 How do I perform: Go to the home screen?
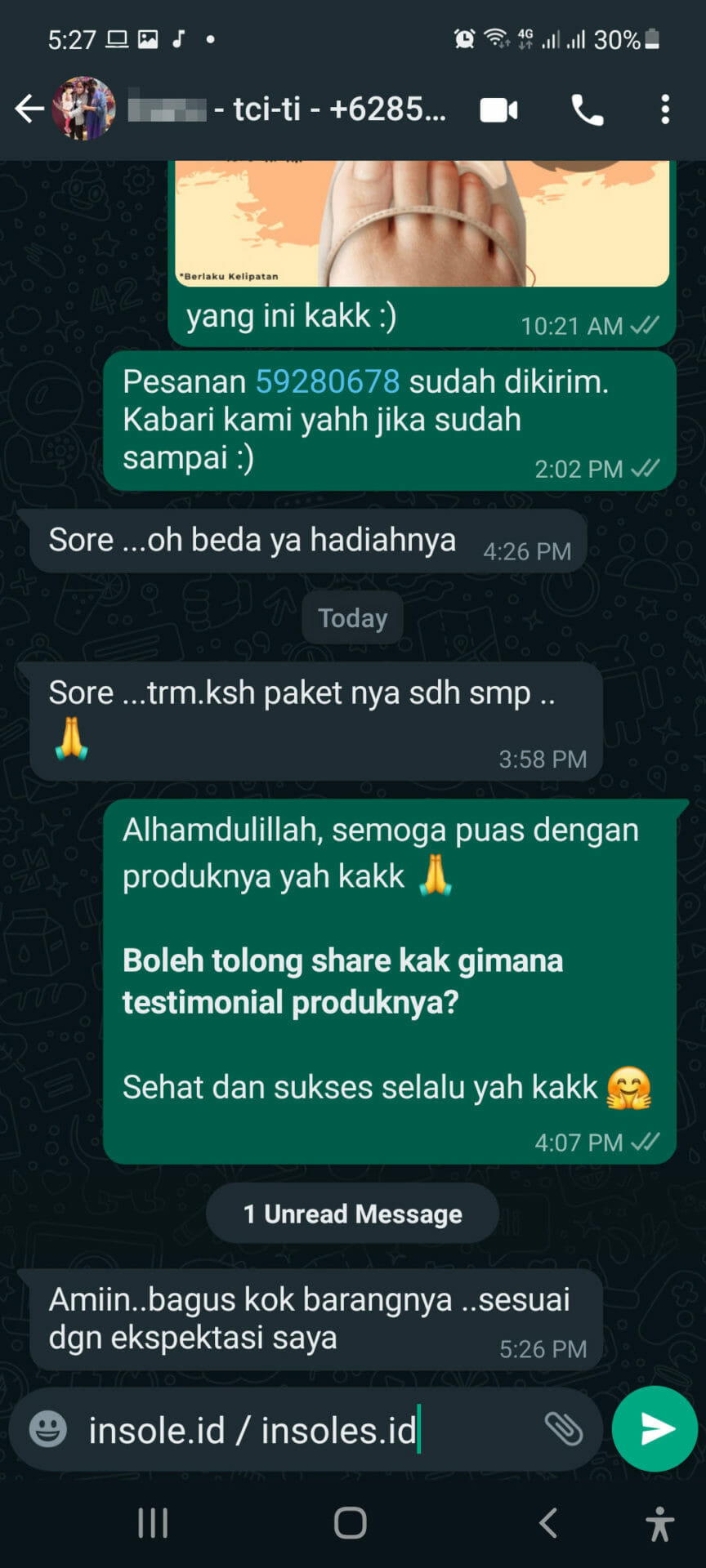pos(351,1523)
